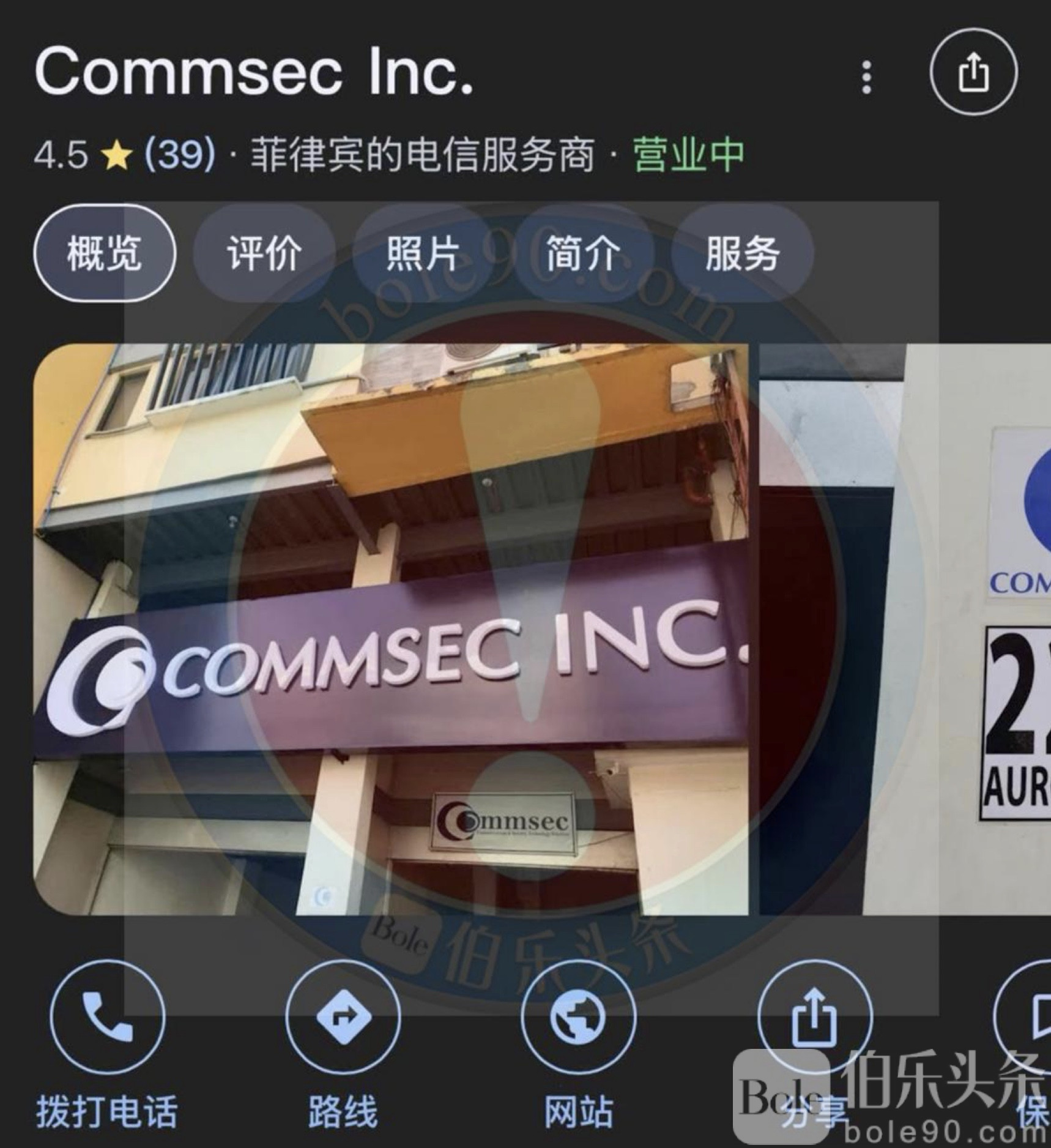The width and height of the screenshot is (1051, 1148).
Task: Open the 照片 tab
Action: tap(423, 253)
